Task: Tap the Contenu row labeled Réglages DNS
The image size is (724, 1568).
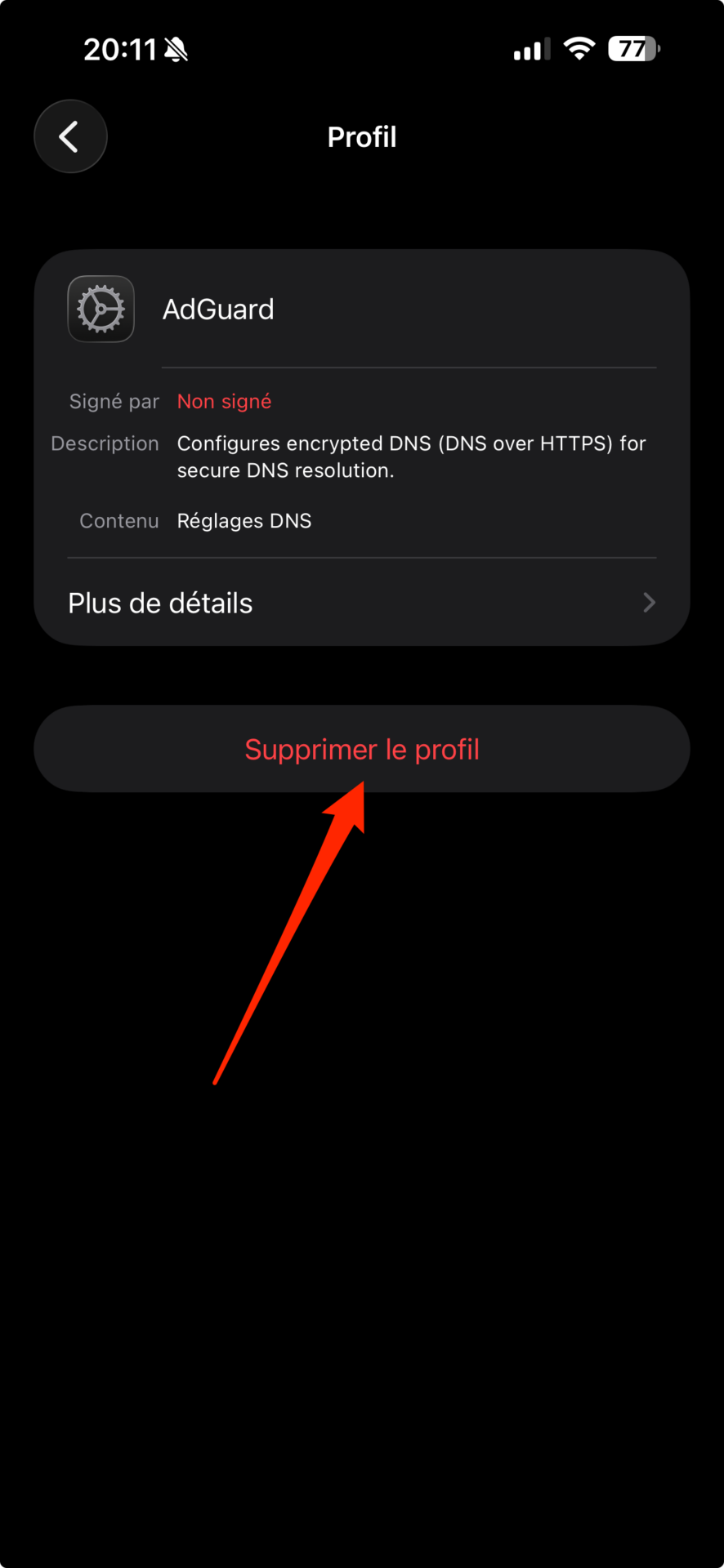Action: coord(244,520)
